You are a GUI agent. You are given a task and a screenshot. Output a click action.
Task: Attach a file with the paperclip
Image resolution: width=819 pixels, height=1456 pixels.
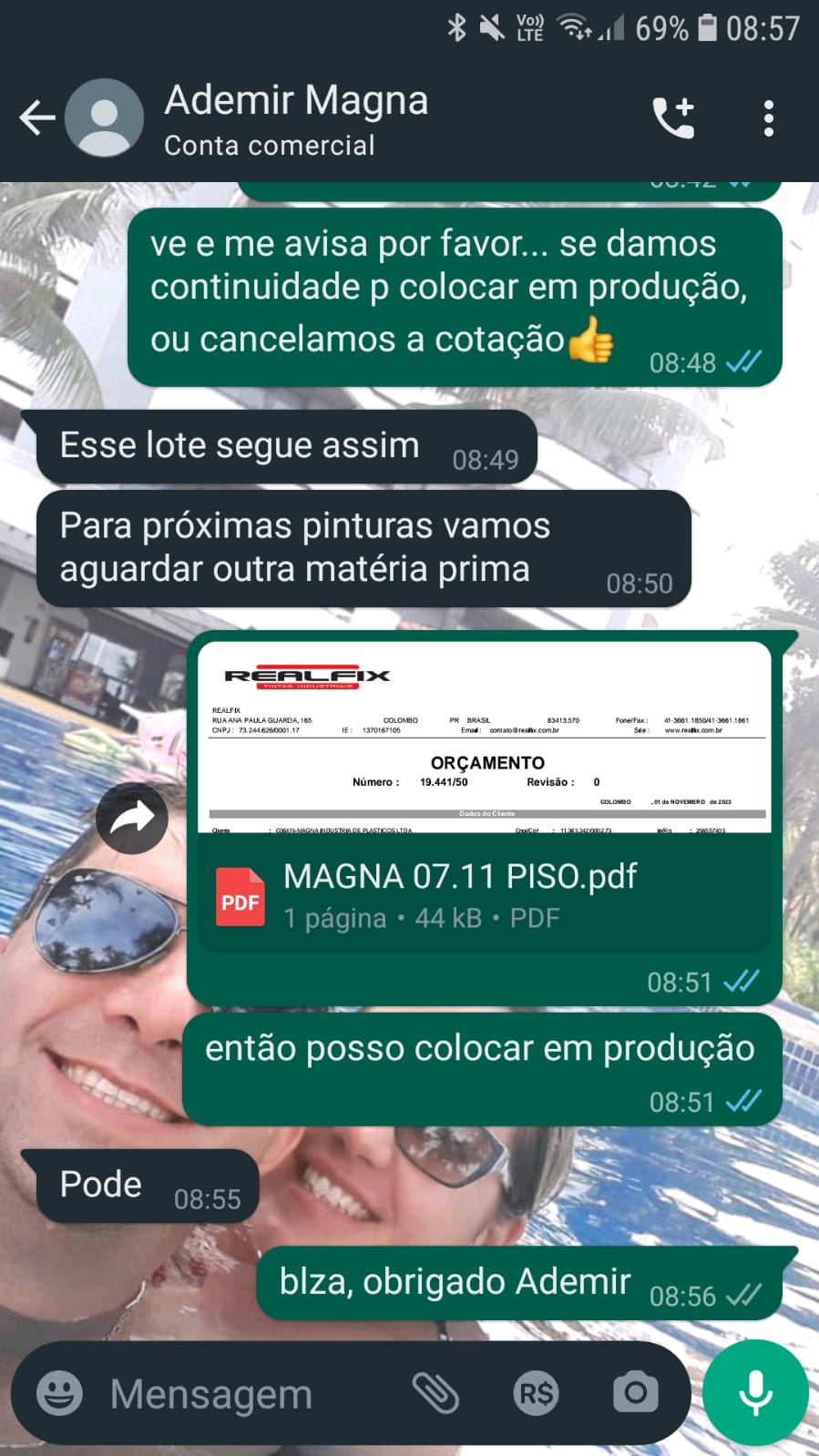(x=436, y=1393)
